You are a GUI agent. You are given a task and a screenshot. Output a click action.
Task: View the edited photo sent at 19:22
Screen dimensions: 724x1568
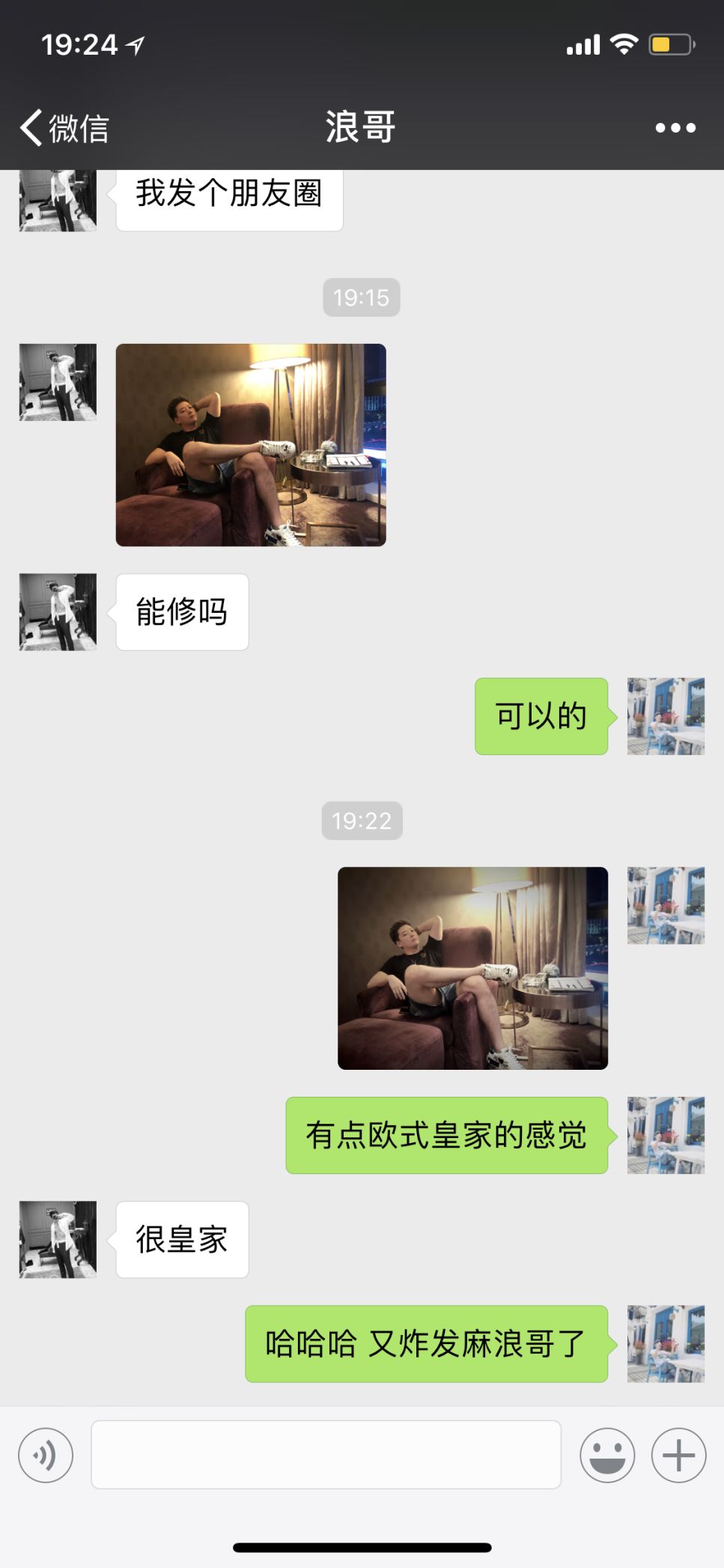(472, 968)
